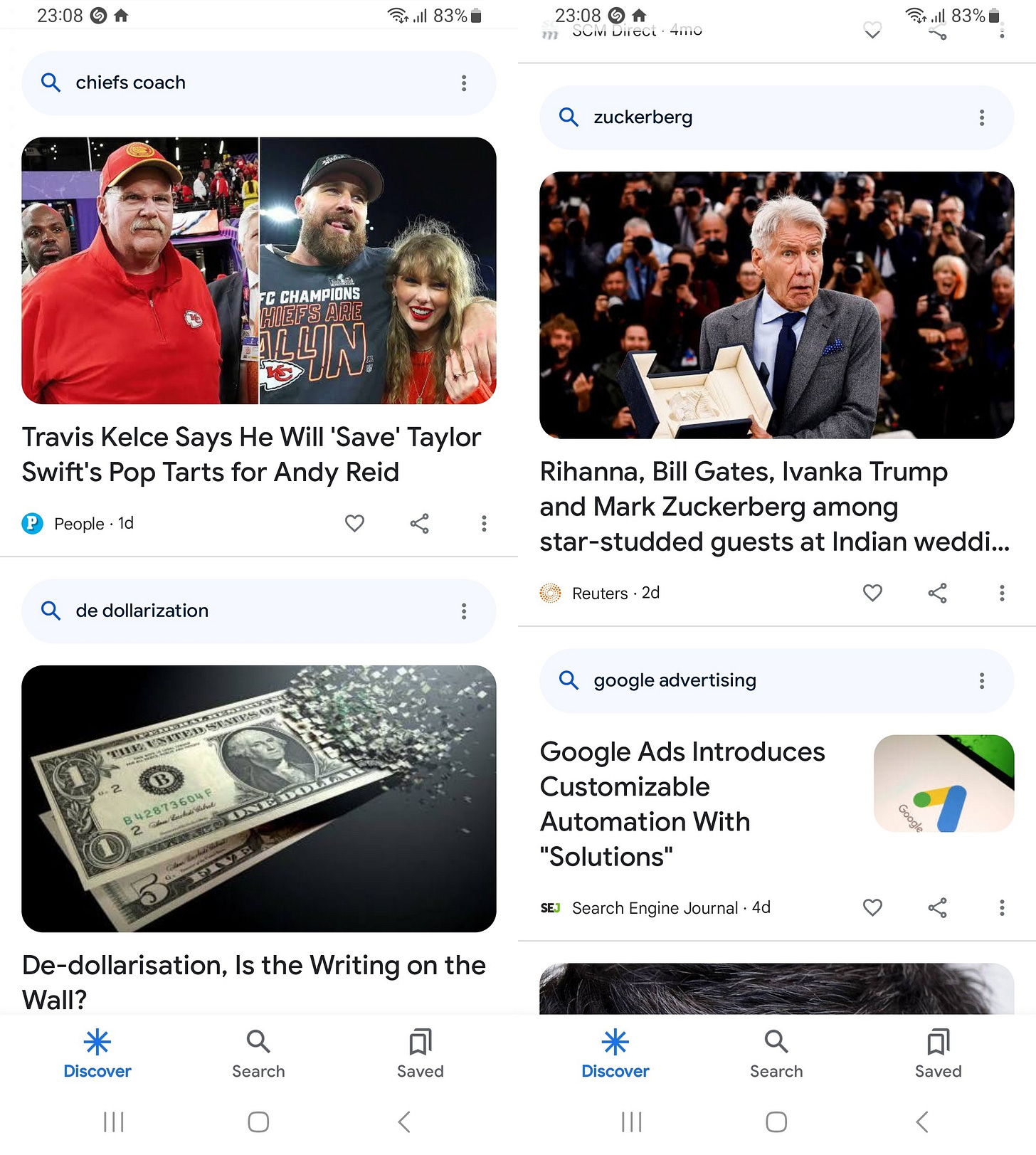Image resolution: width=1036 pixels, height=1155 pixels.
Task: Share the Search Engine Journal article
Action: (937, 907)
